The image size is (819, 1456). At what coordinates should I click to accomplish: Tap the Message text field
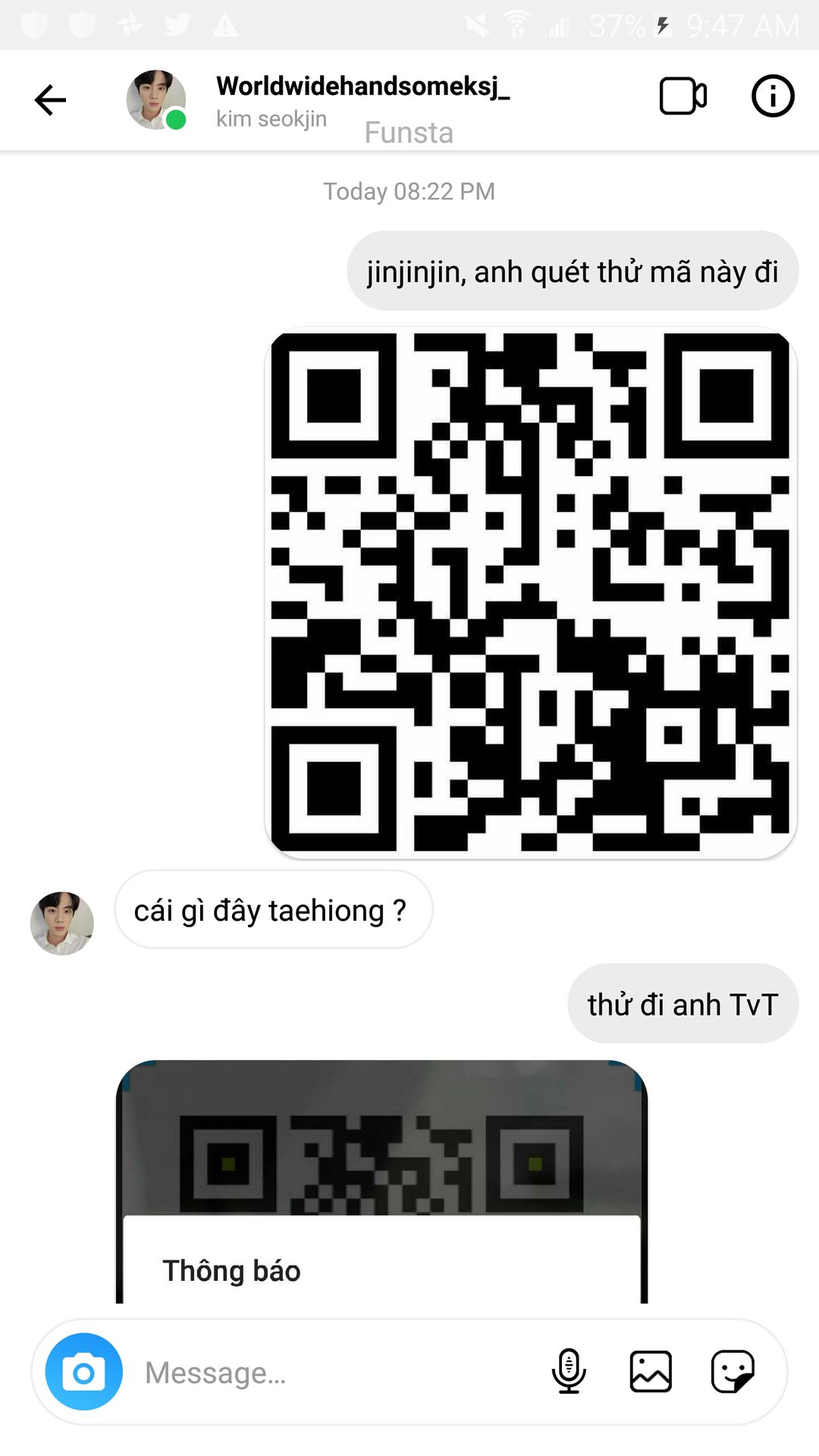click(x=334, y=1373)
